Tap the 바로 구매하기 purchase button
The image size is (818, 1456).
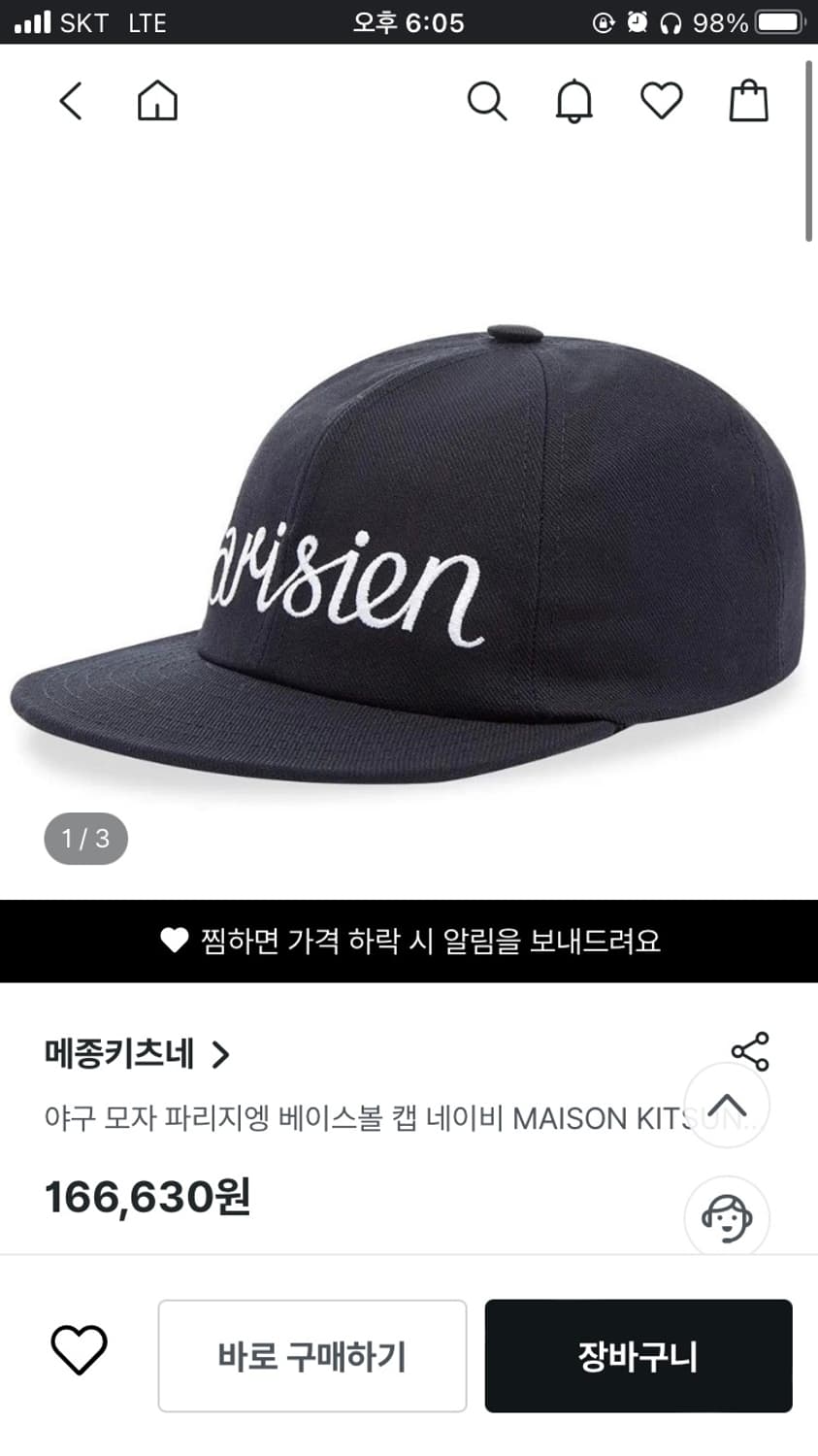point(311,1355)
